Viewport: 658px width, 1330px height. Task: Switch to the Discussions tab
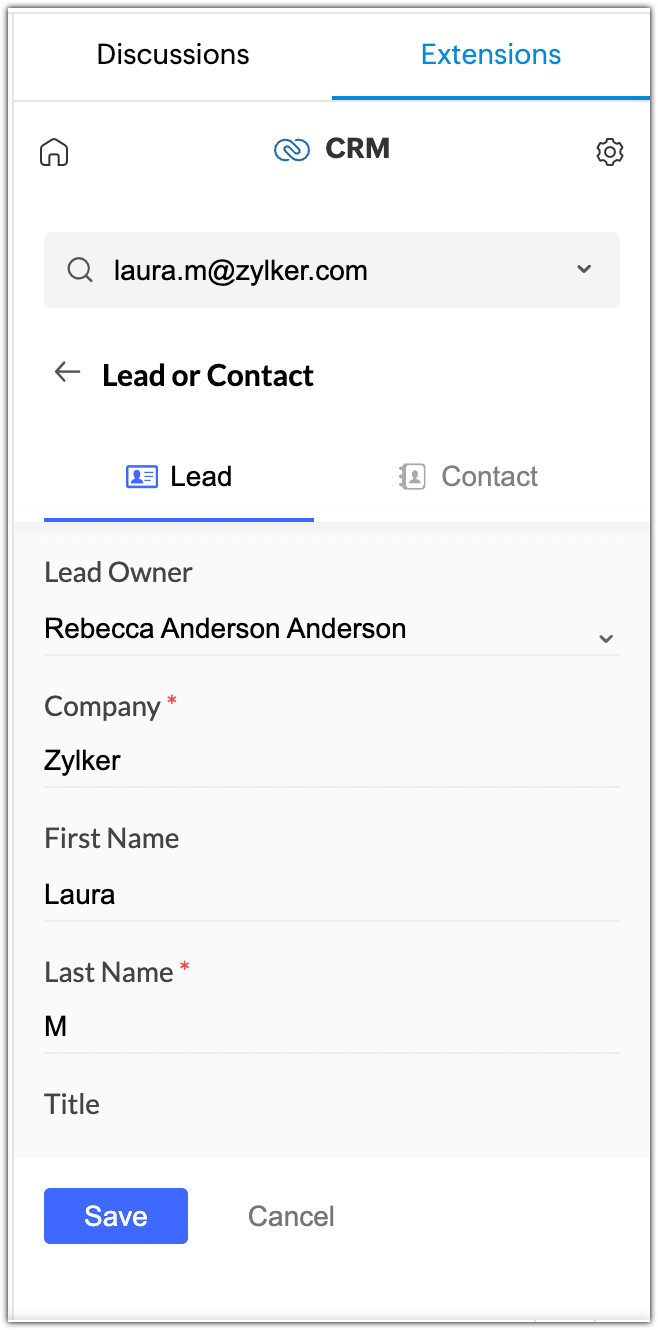click(173, 54)
